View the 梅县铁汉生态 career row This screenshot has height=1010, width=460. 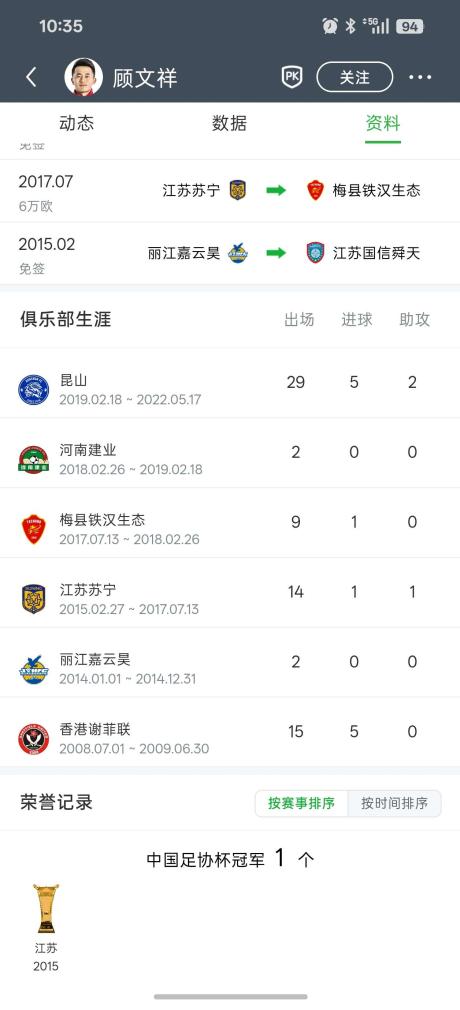[x=230, y=523]
